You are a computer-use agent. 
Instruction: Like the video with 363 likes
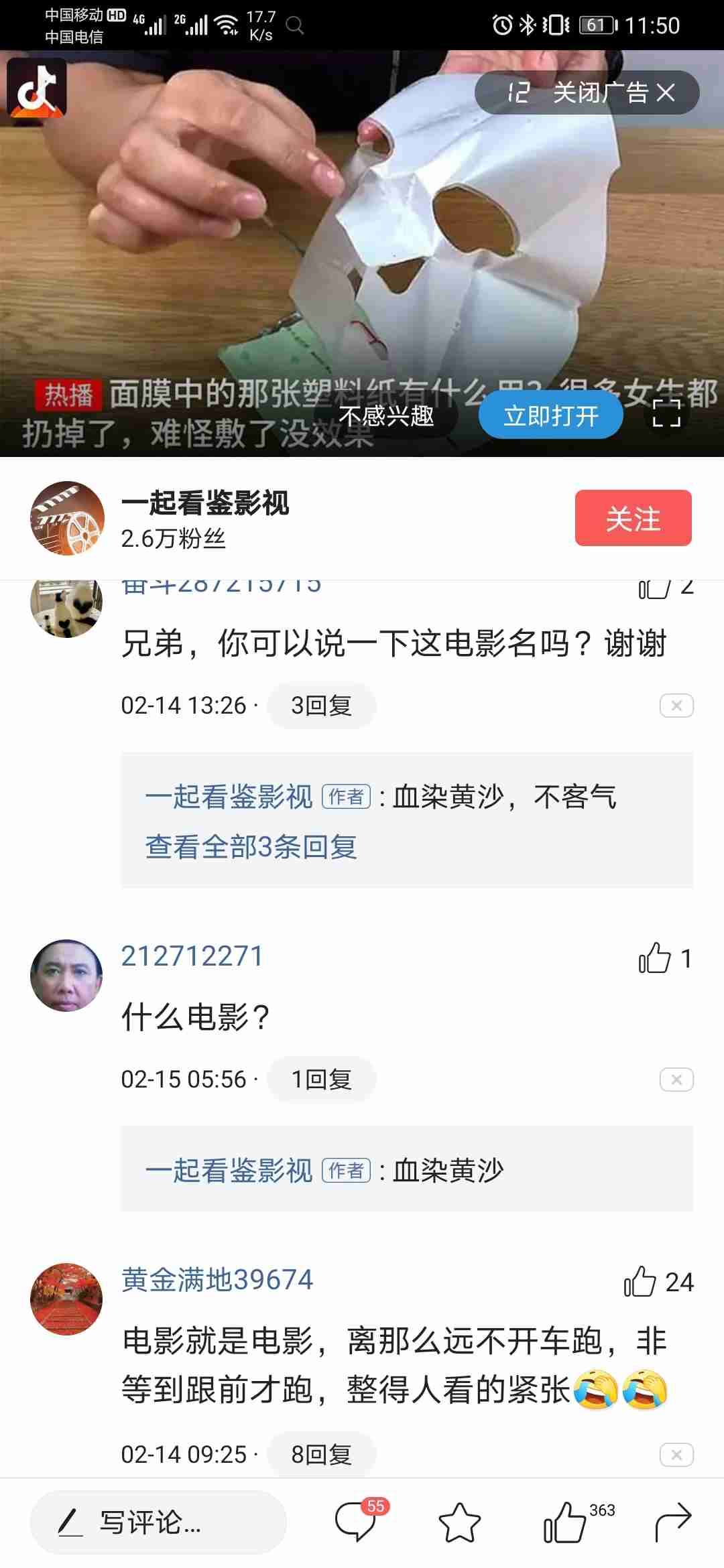coord(565,1522)
